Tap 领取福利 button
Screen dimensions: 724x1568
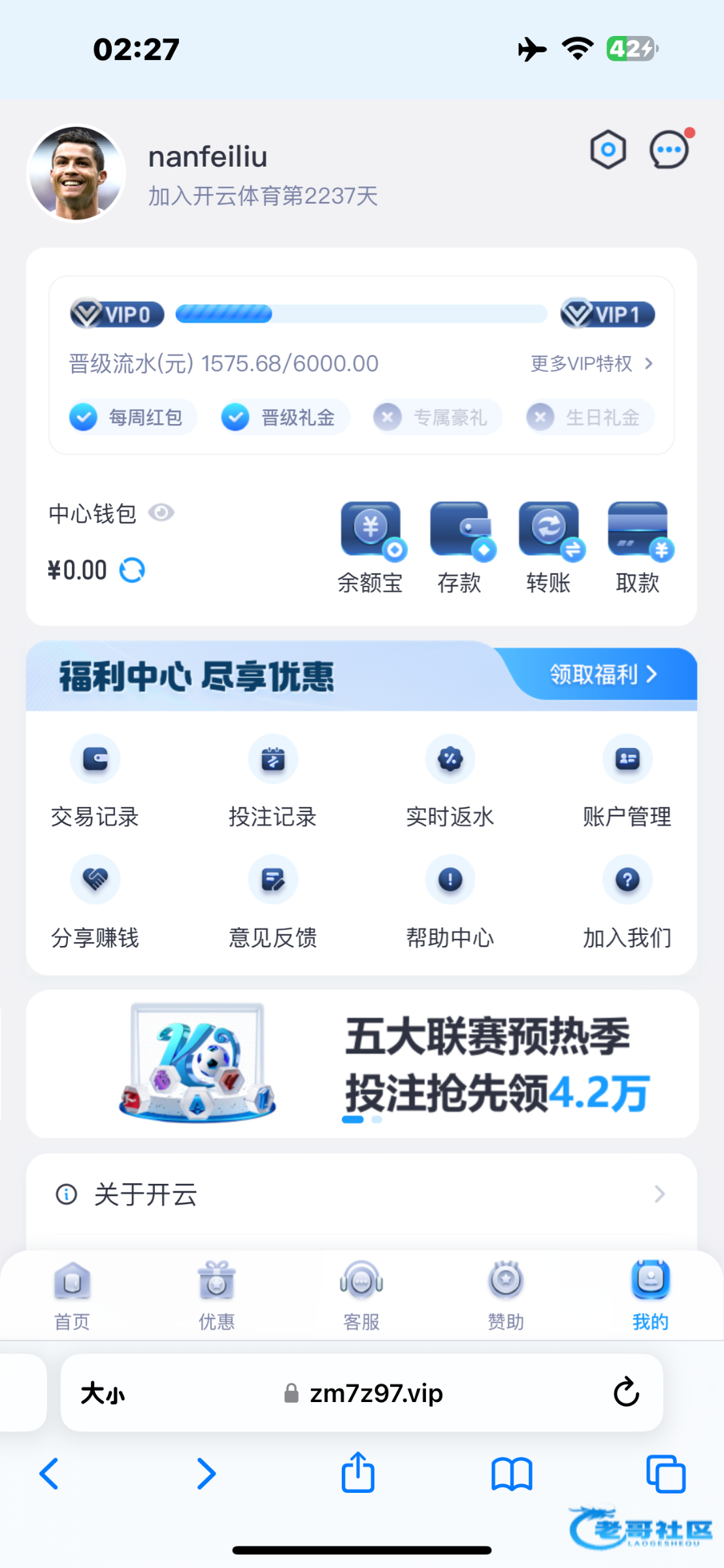click(602, 674)
